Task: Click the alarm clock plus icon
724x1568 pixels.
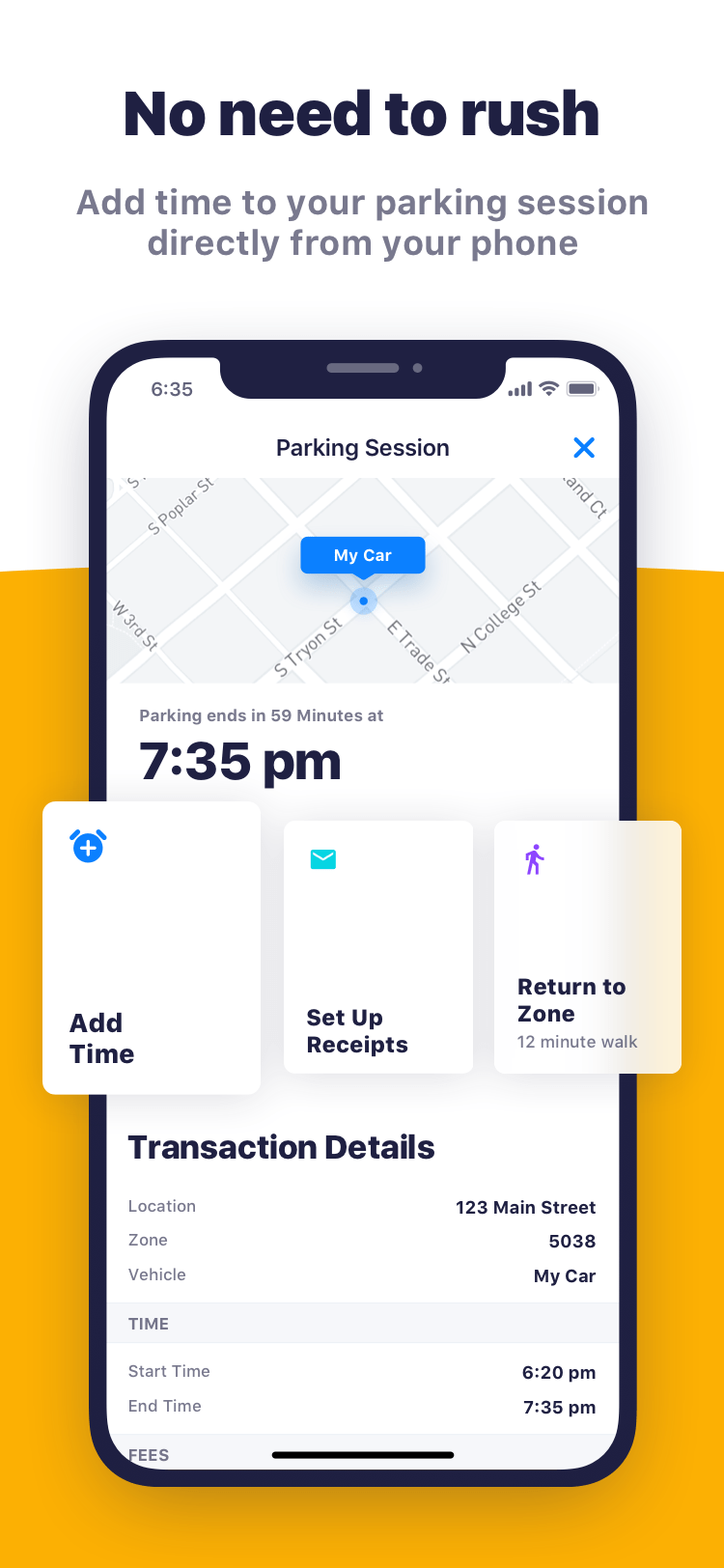Action: 88,846
